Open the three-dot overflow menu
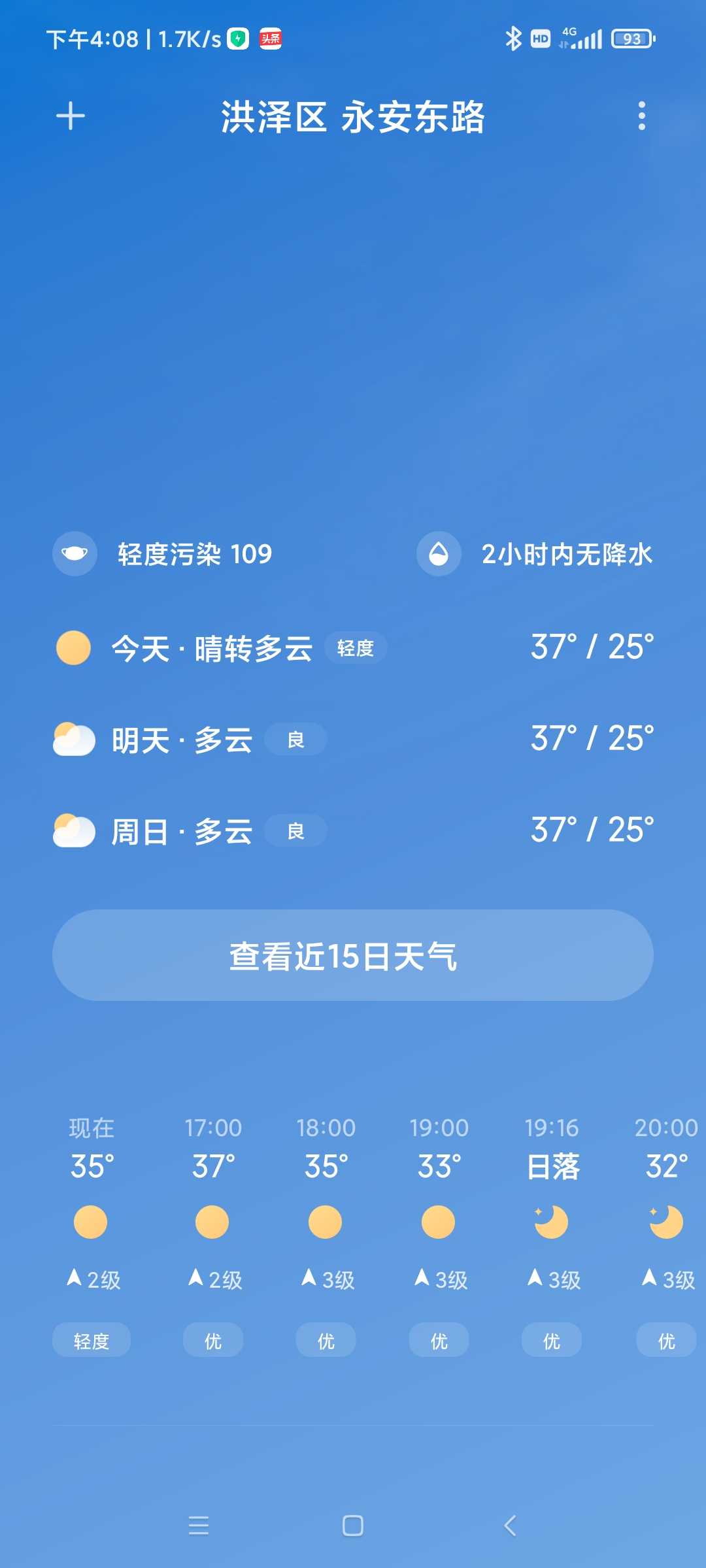This screenshot has width=706, height=1568. (642, 116)
